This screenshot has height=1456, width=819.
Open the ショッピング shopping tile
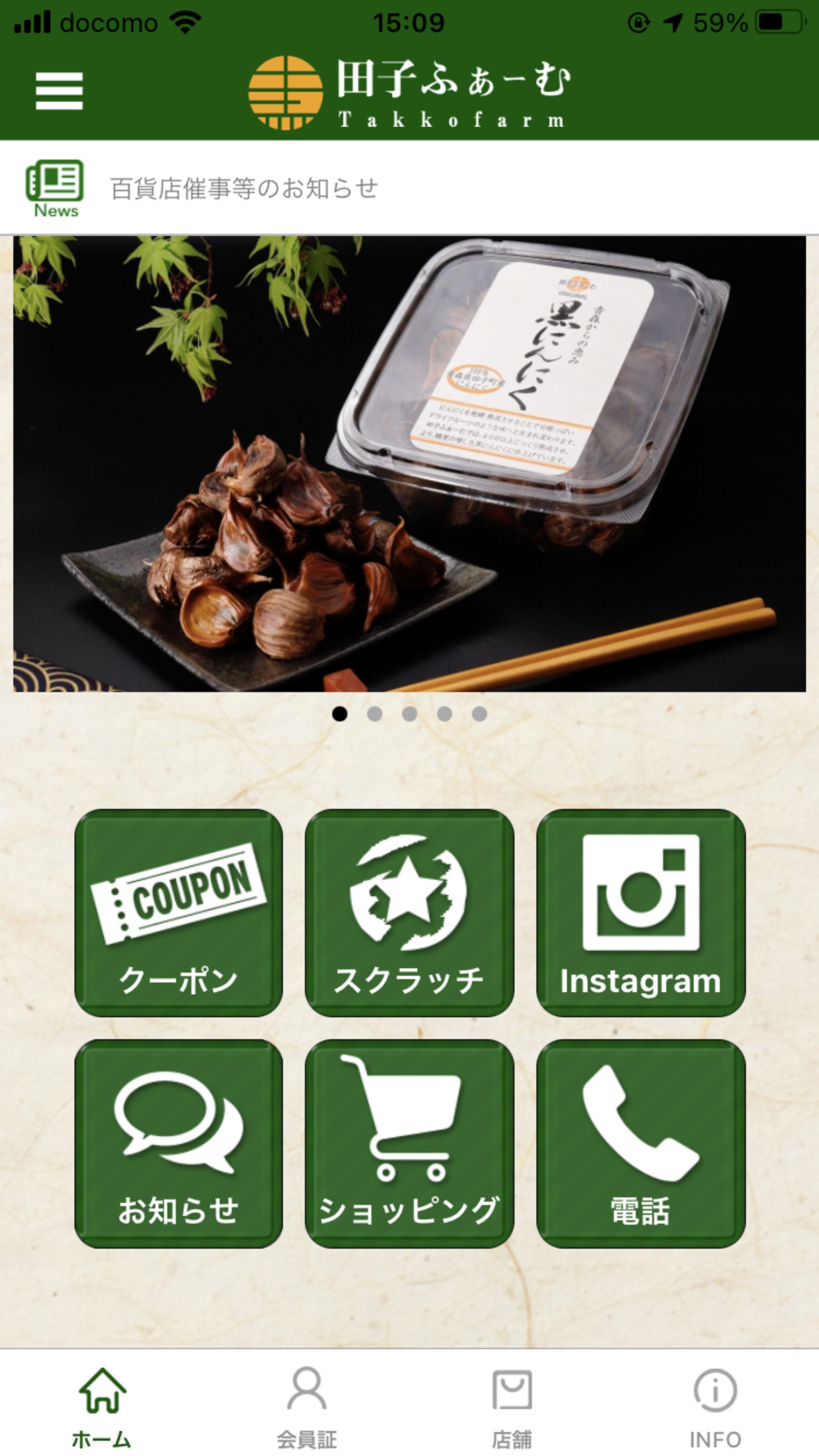(x=409, y=1144)
